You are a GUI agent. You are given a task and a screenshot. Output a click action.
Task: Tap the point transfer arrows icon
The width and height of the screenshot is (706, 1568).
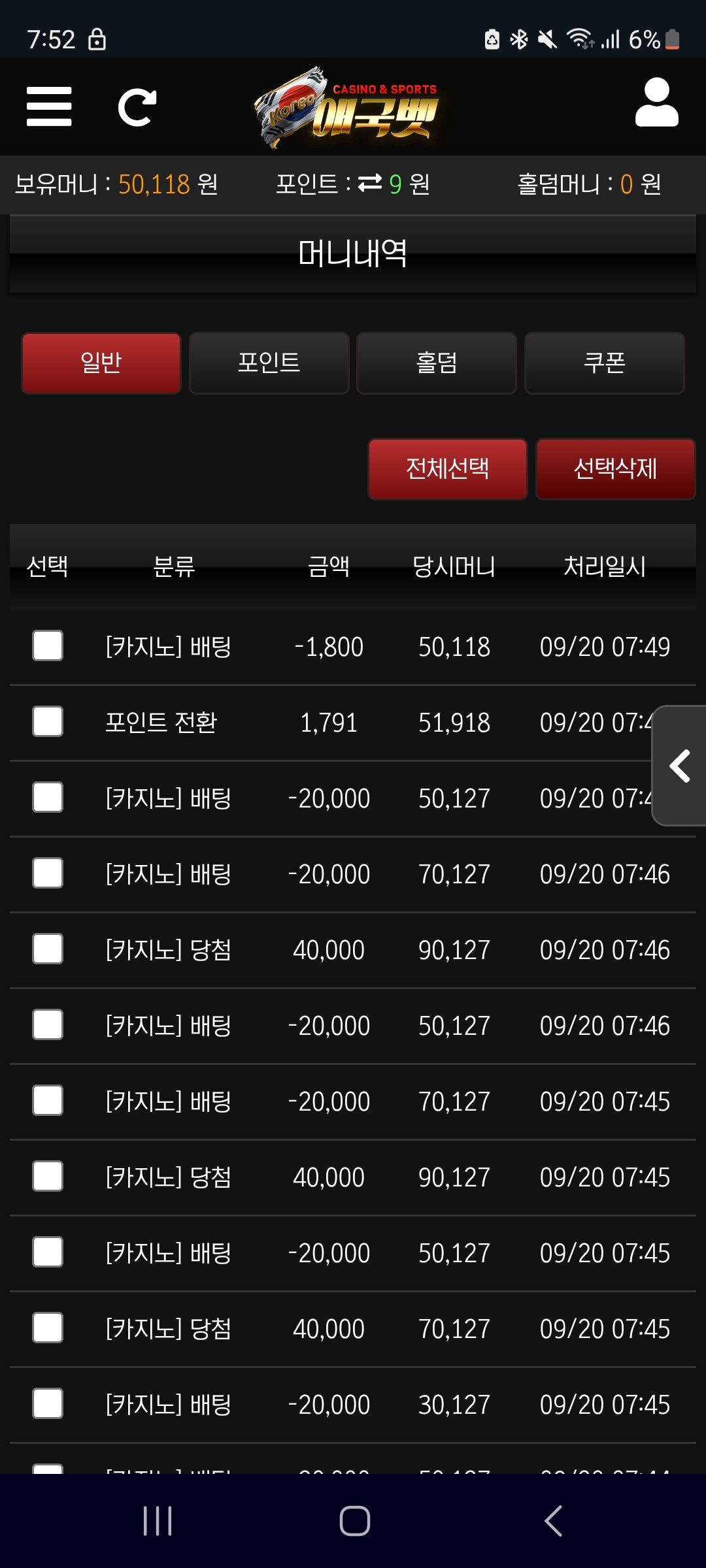[370, 184]
